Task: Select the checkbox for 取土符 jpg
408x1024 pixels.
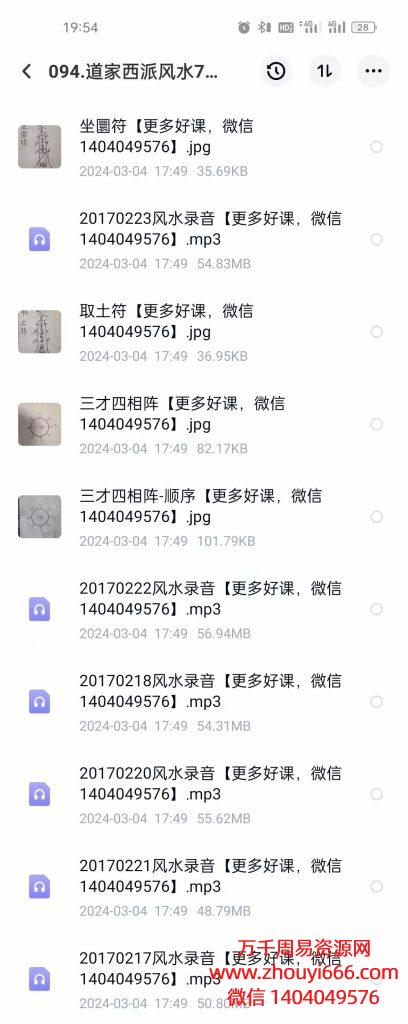Action: coord(377,332)
